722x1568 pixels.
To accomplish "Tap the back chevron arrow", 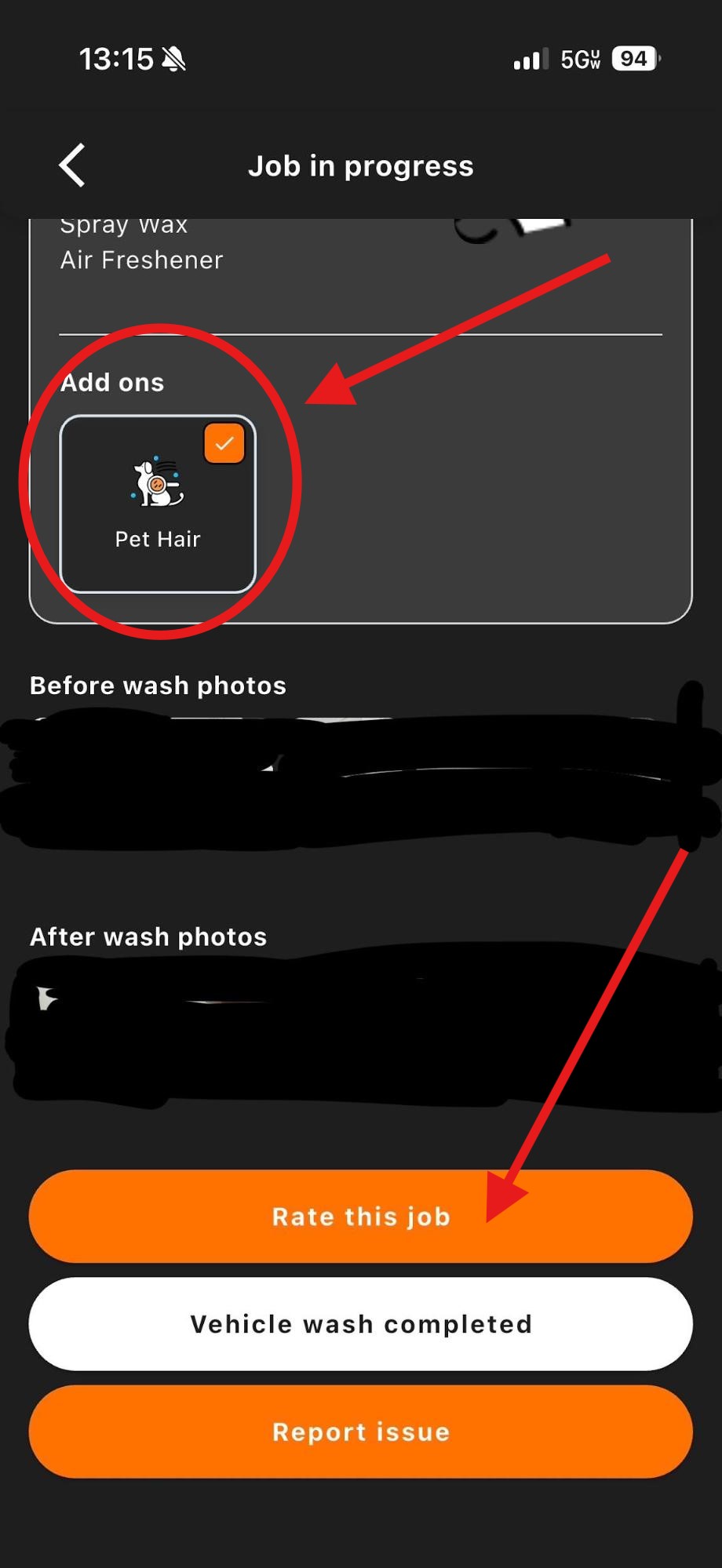I will [71, 166].
